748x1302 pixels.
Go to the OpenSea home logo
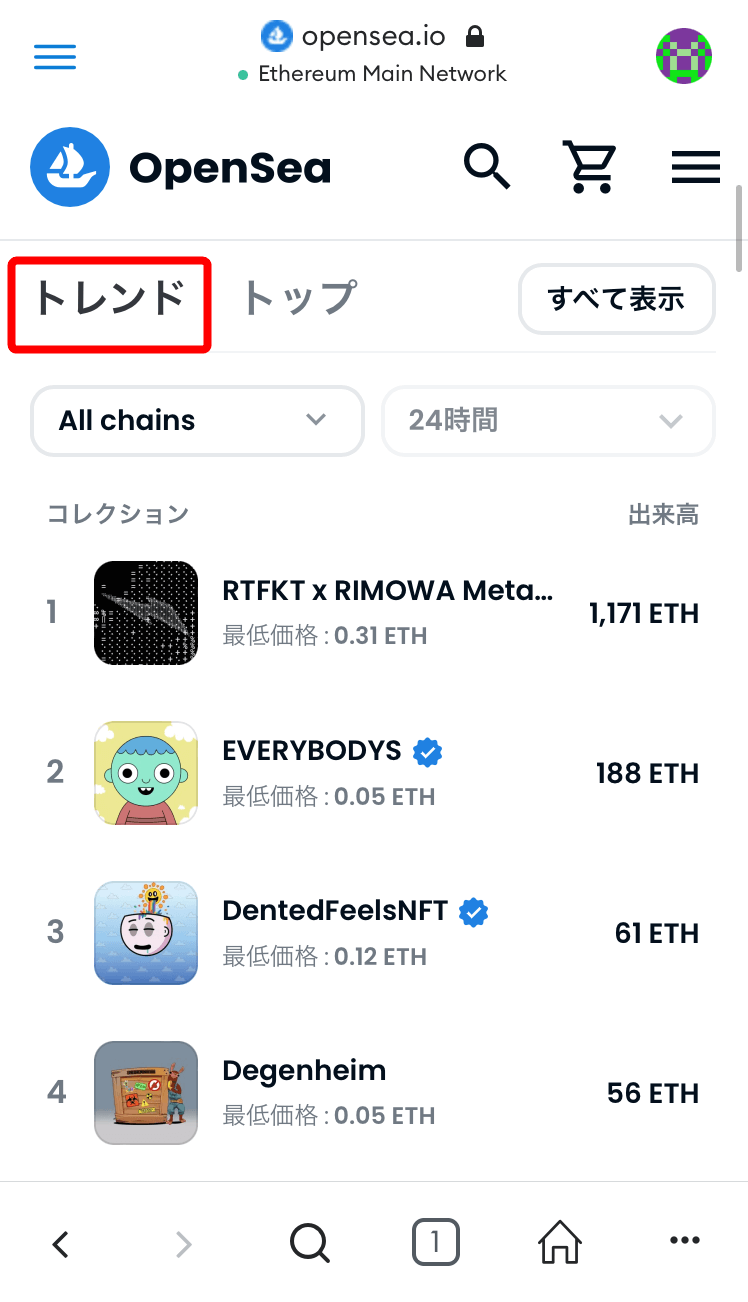click(180, 168)
